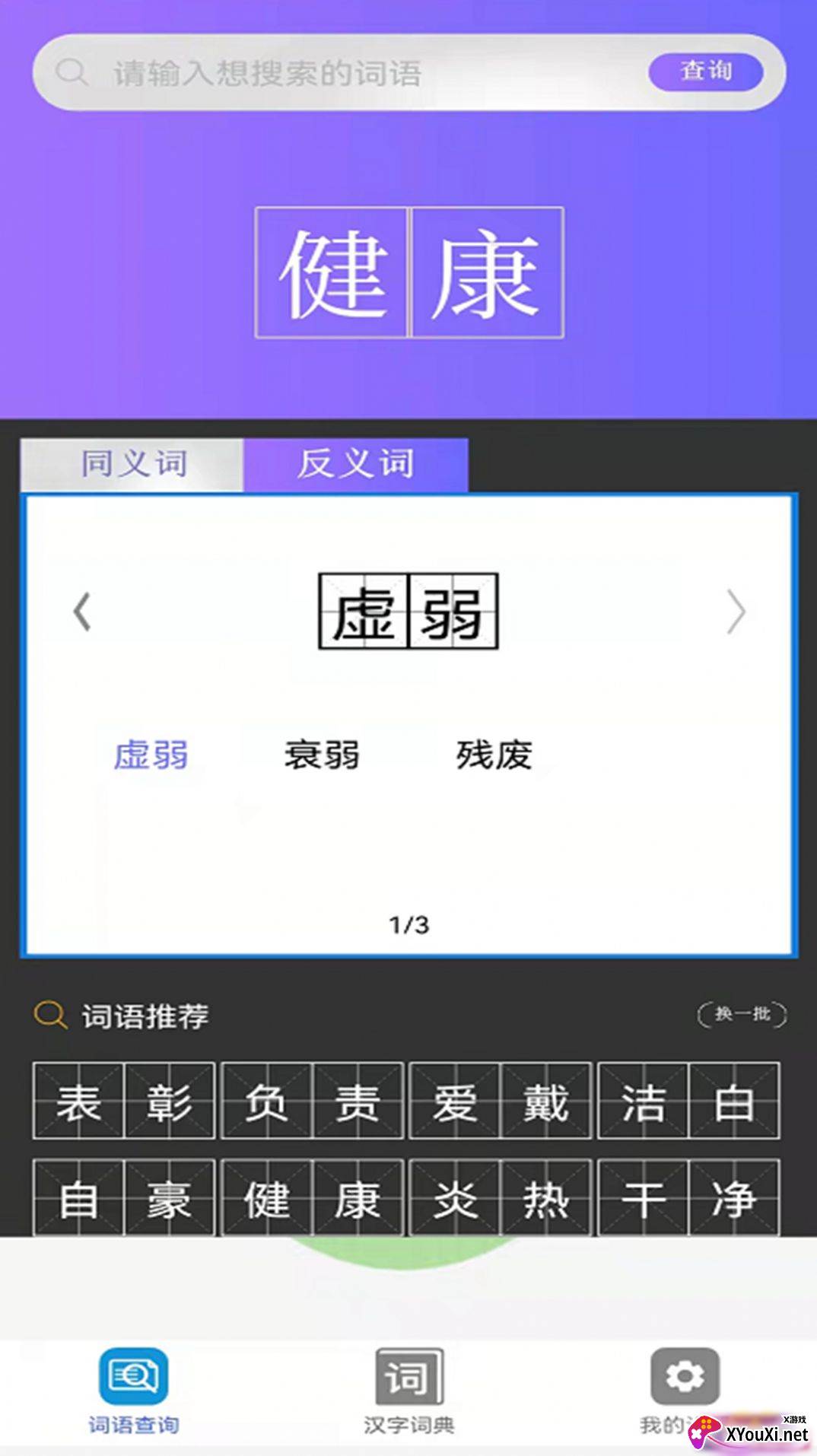Select the antonym 残废
Screen dimensions: 817x1456
click(494, 755)
